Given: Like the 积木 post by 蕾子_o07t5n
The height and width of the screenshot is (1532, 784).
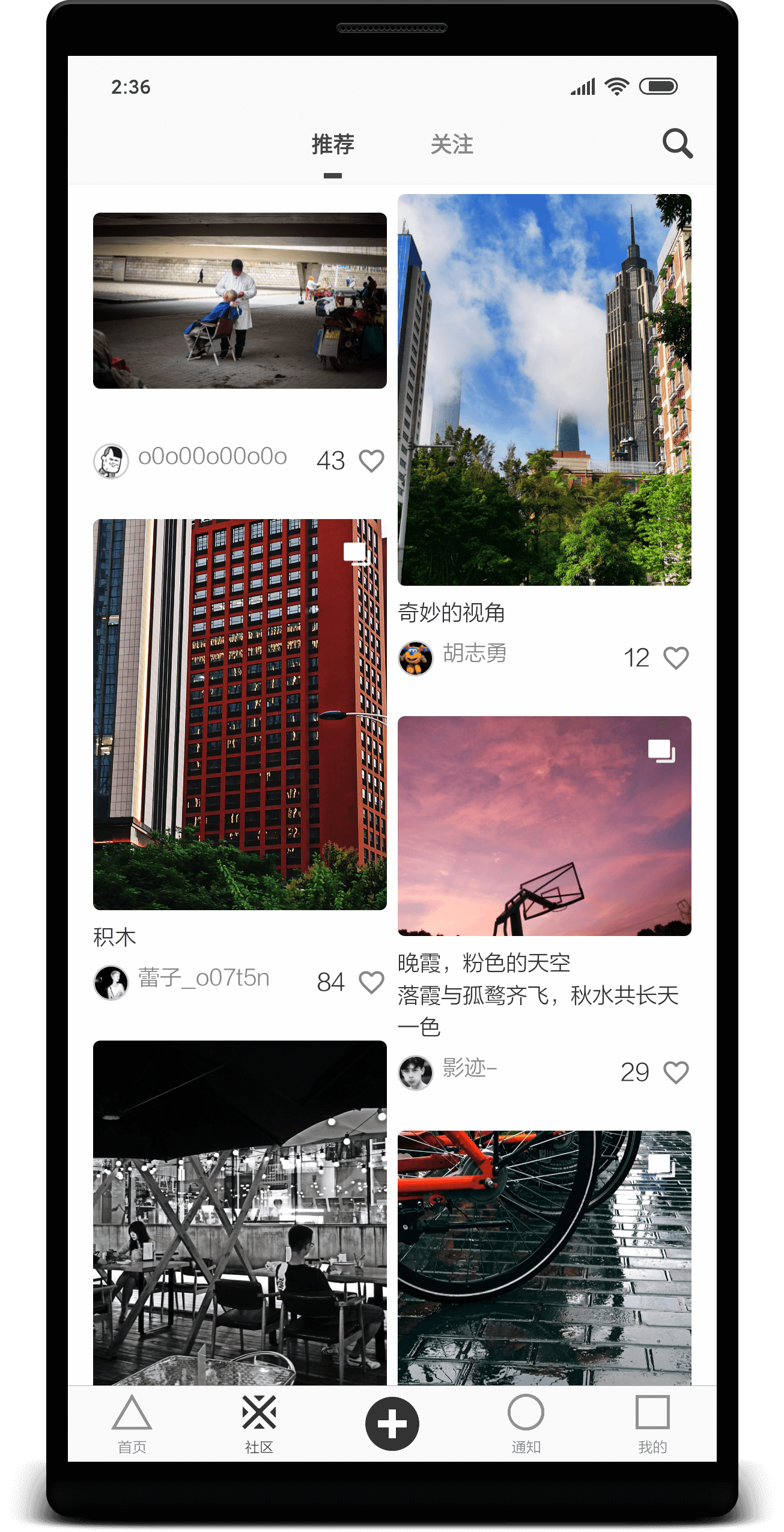Looking at the screenshot, I should tap(371, 982).
